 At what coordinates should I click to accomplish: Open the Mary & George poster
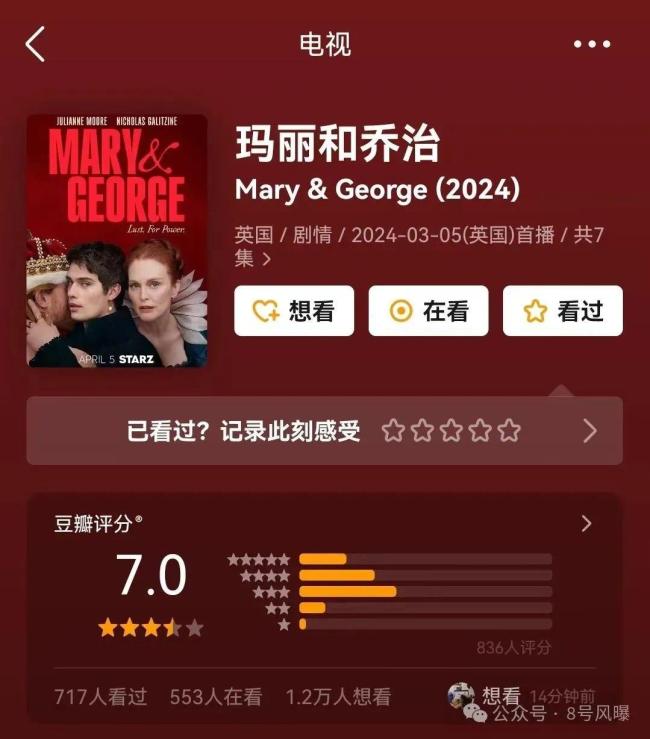click(117, 241)
